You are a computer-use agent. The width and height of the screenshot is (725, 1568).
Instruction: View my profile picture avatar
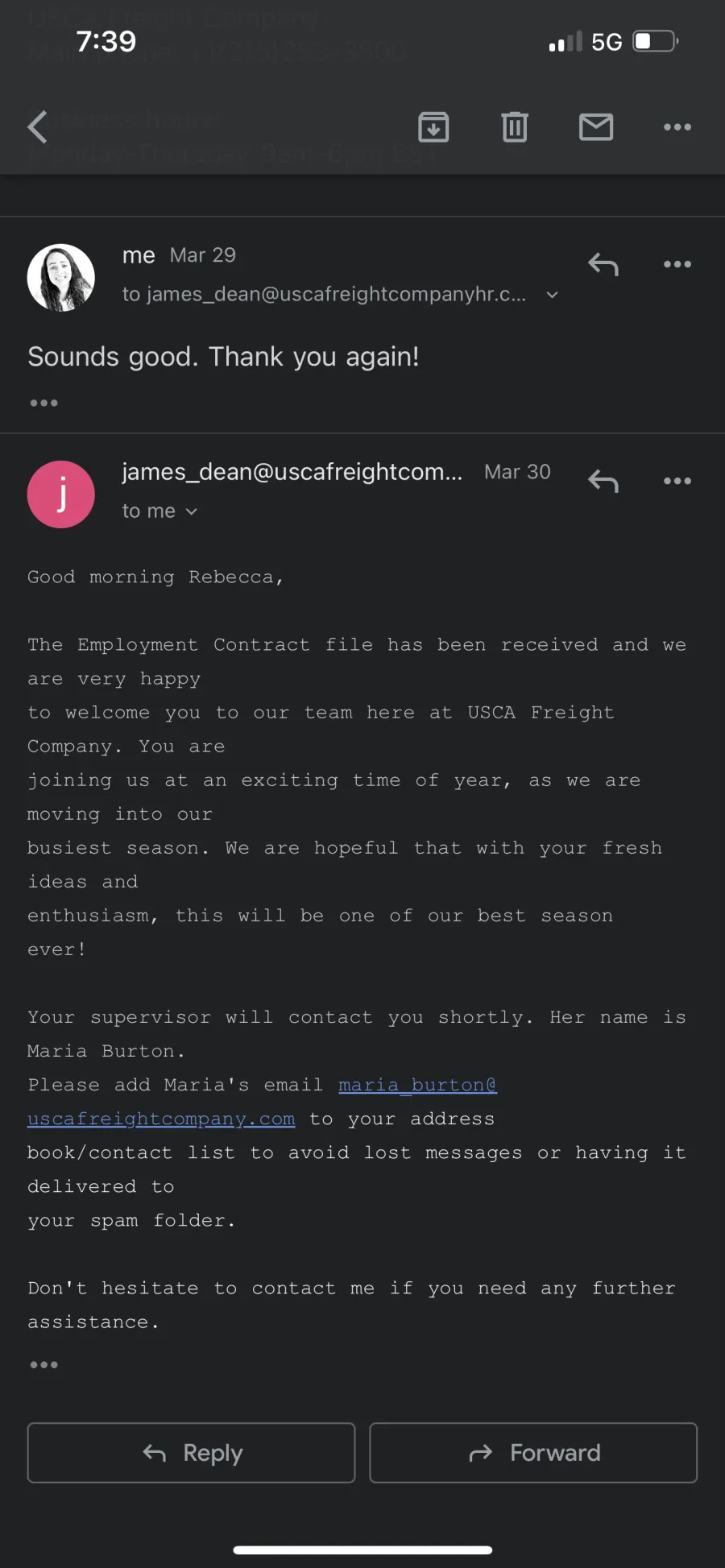(x=61, y=278)
